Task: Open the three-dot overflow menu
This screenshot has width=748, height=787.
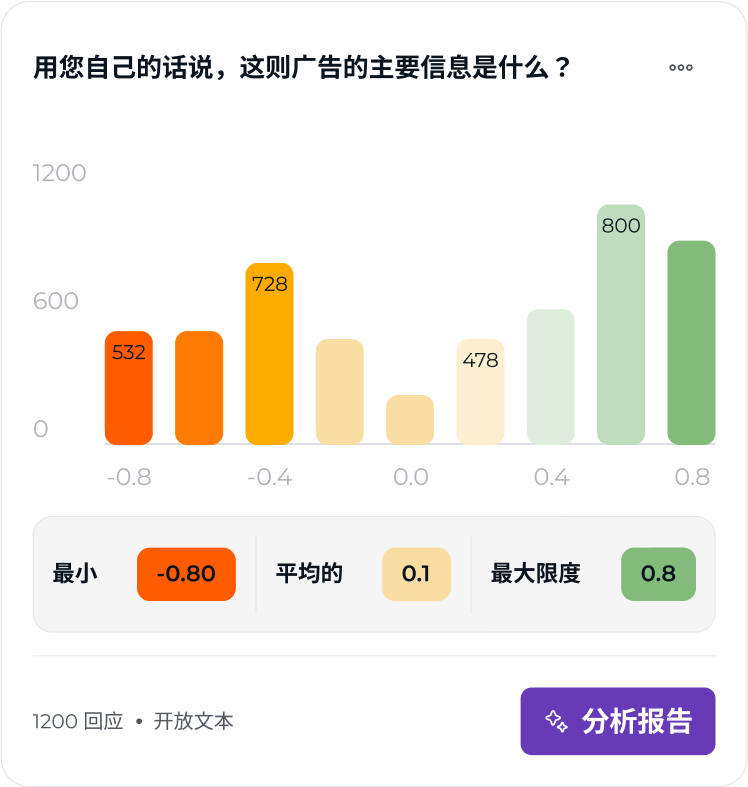Action: (681, 68)
